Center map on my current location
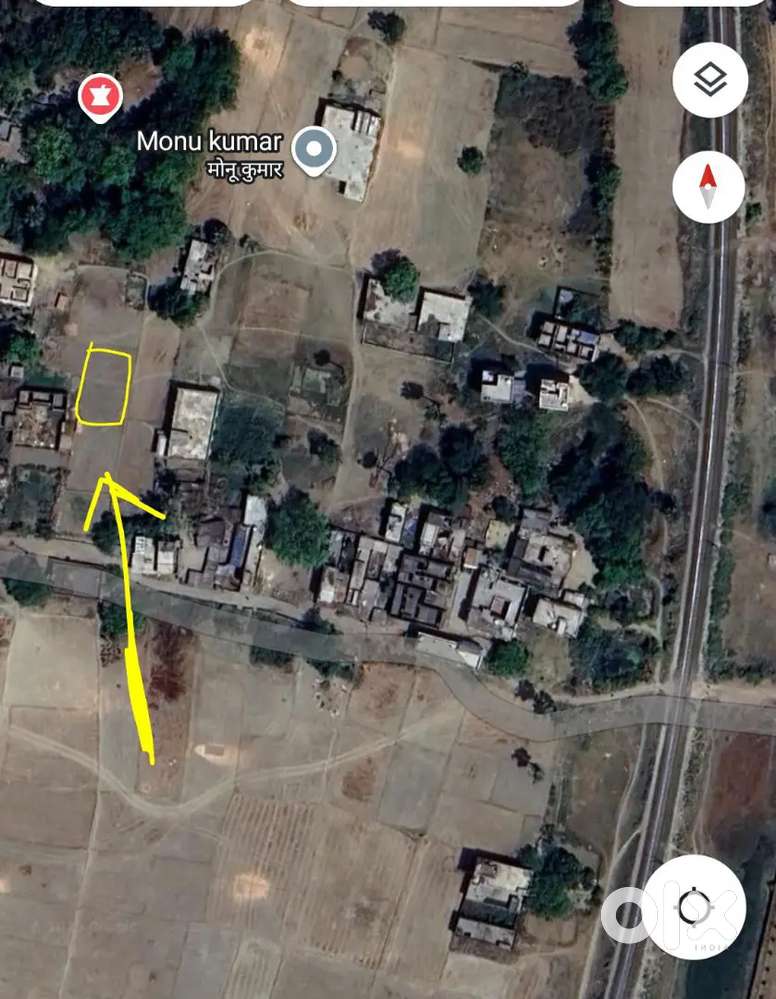Image resolution: width=776 pixels, height=999 pixels. (695, 906)
